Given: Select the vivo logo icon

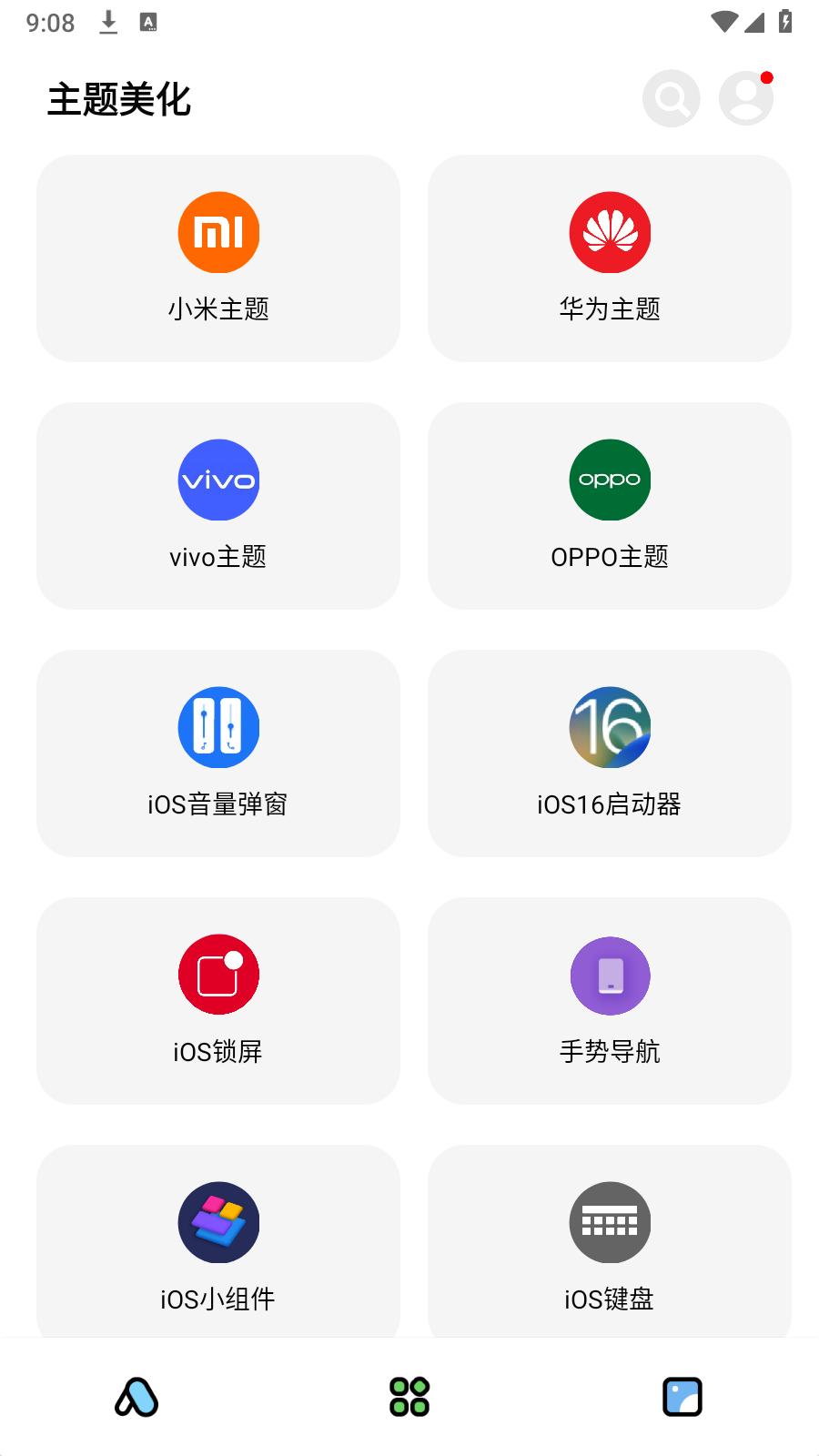Looking at the screenshot, I should (218, 480).
